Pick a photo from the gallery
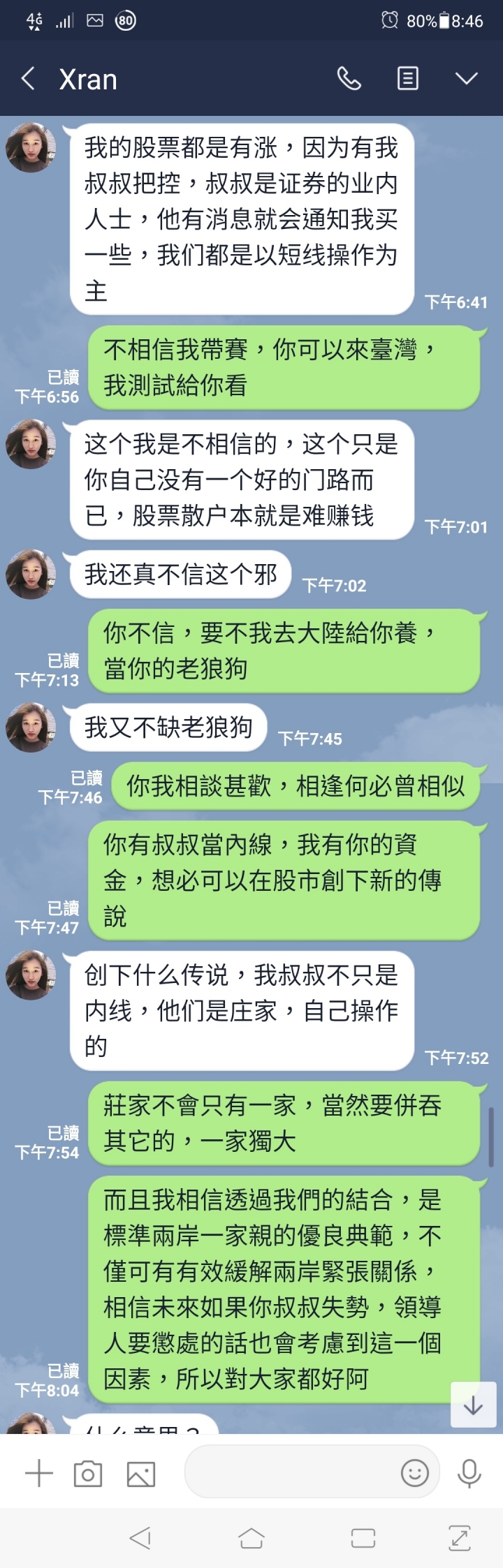503x1568 pixels. 140,1474
